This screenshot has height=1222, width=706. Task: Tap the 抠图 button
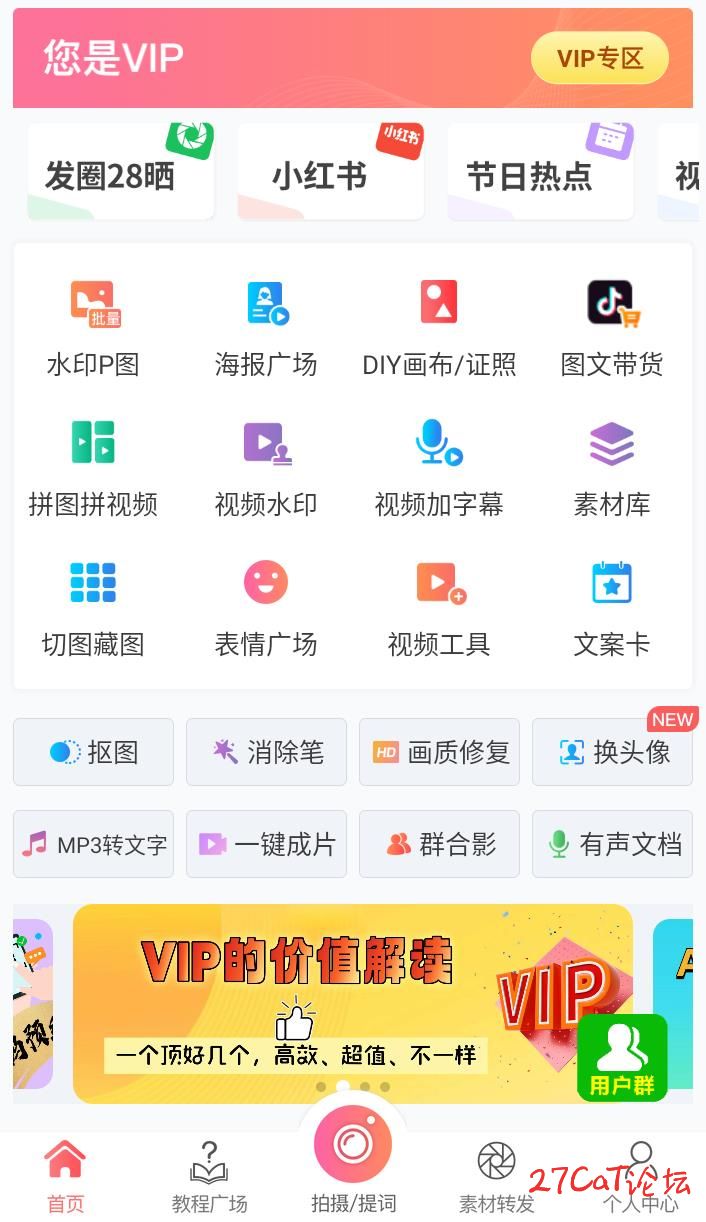[x=93, y=752]
